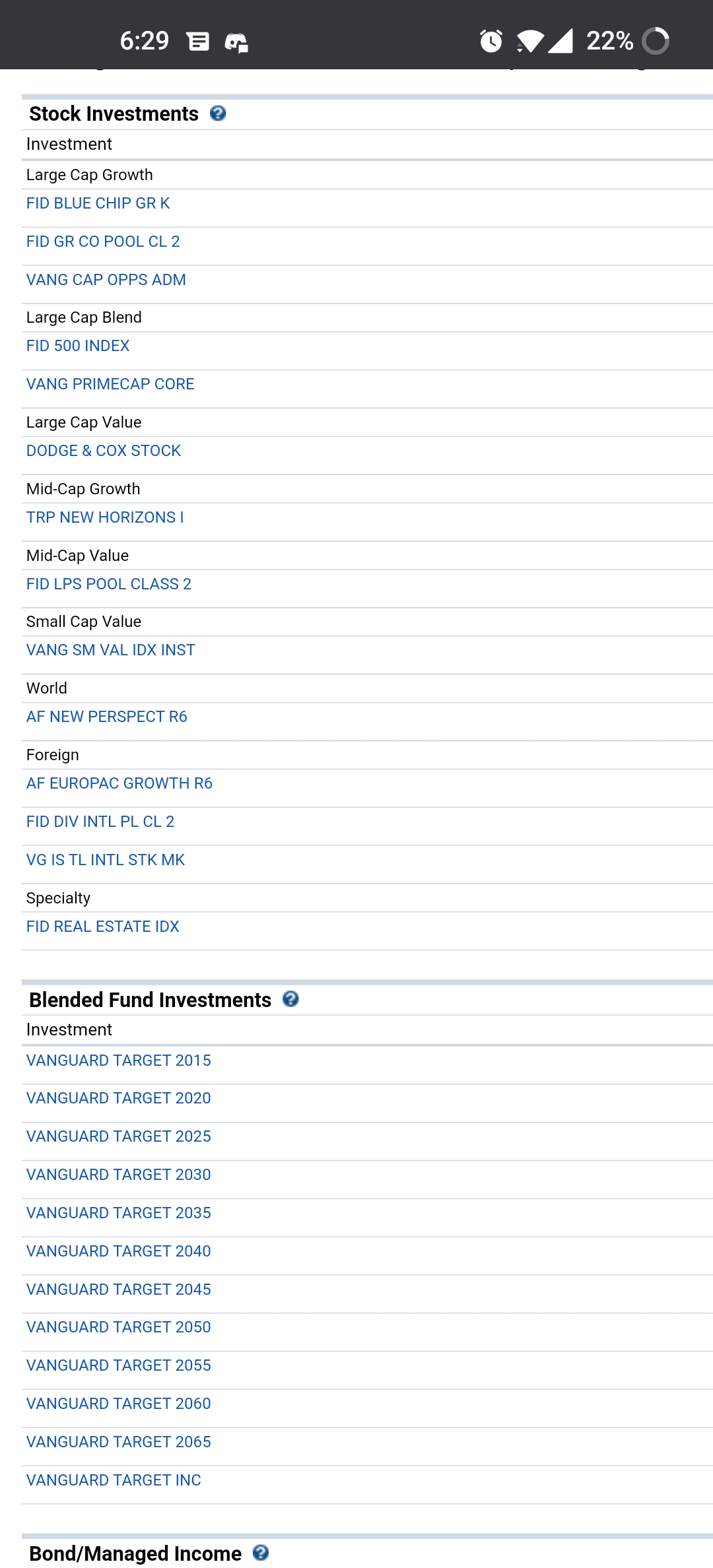Select AF EUROPAC GROWTH R6
Viewport: 713px width, 1568px height.
pos(119,783)
